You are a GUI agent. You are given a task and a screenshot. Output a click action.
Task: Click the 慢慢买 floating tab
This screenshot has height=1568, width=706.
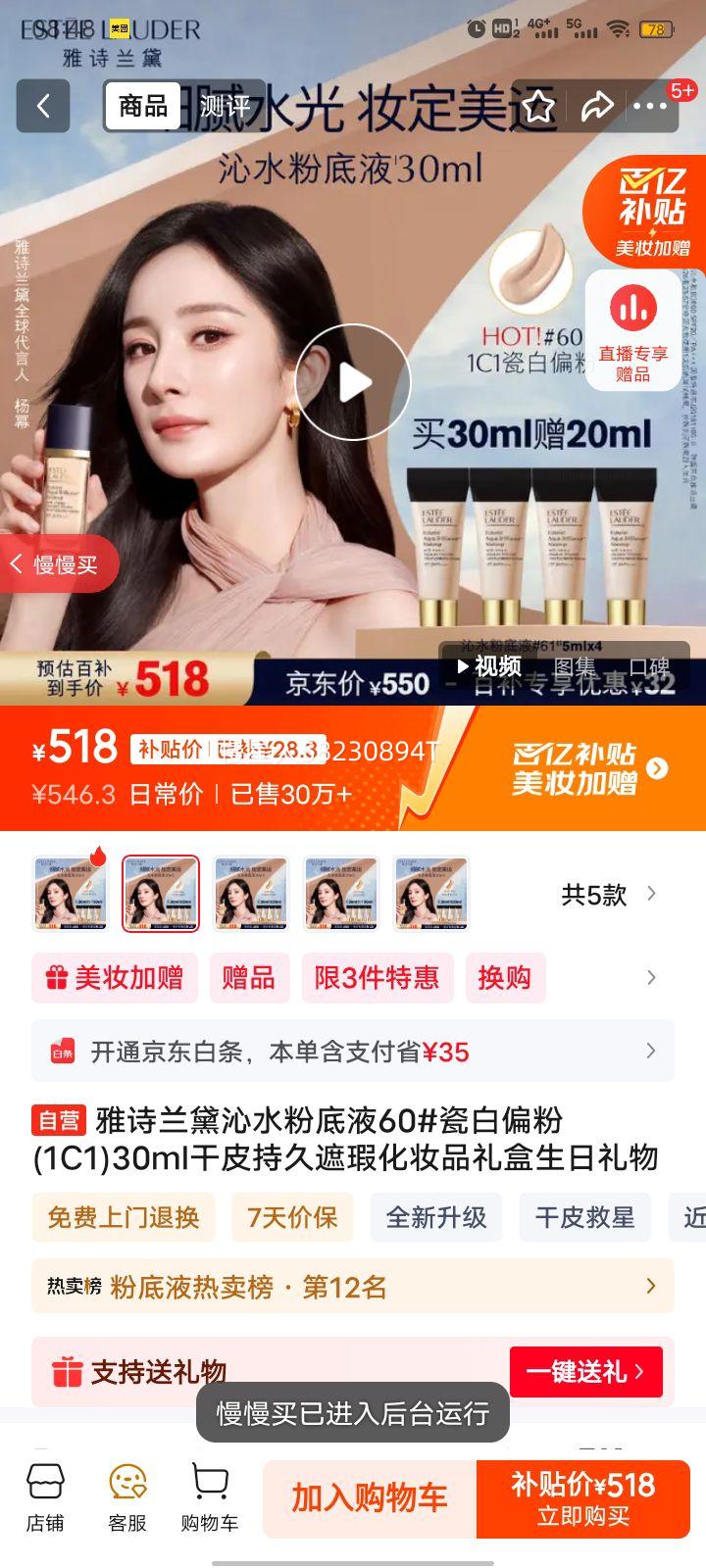click(x=54, y=563)
